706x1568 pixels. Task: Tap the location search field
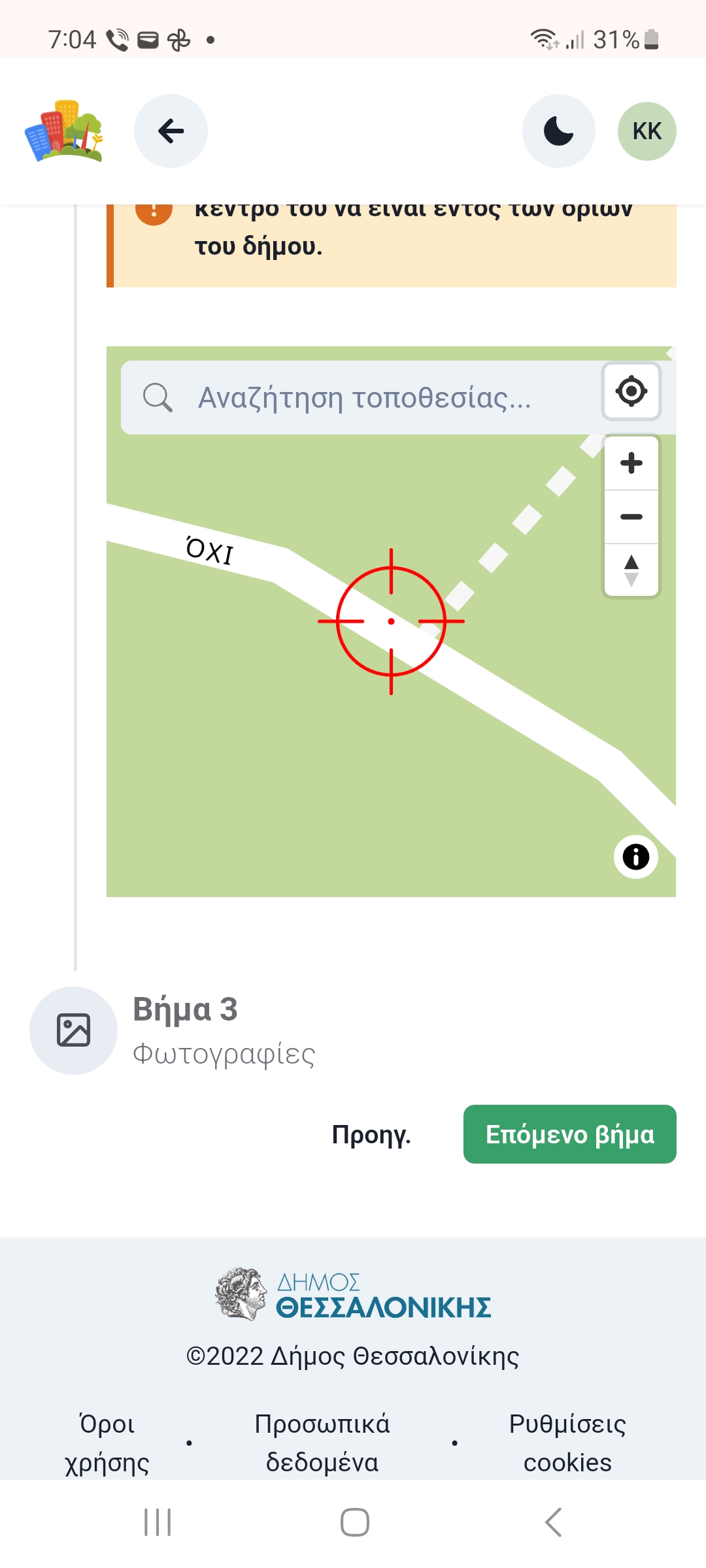[x=363, y=397]
